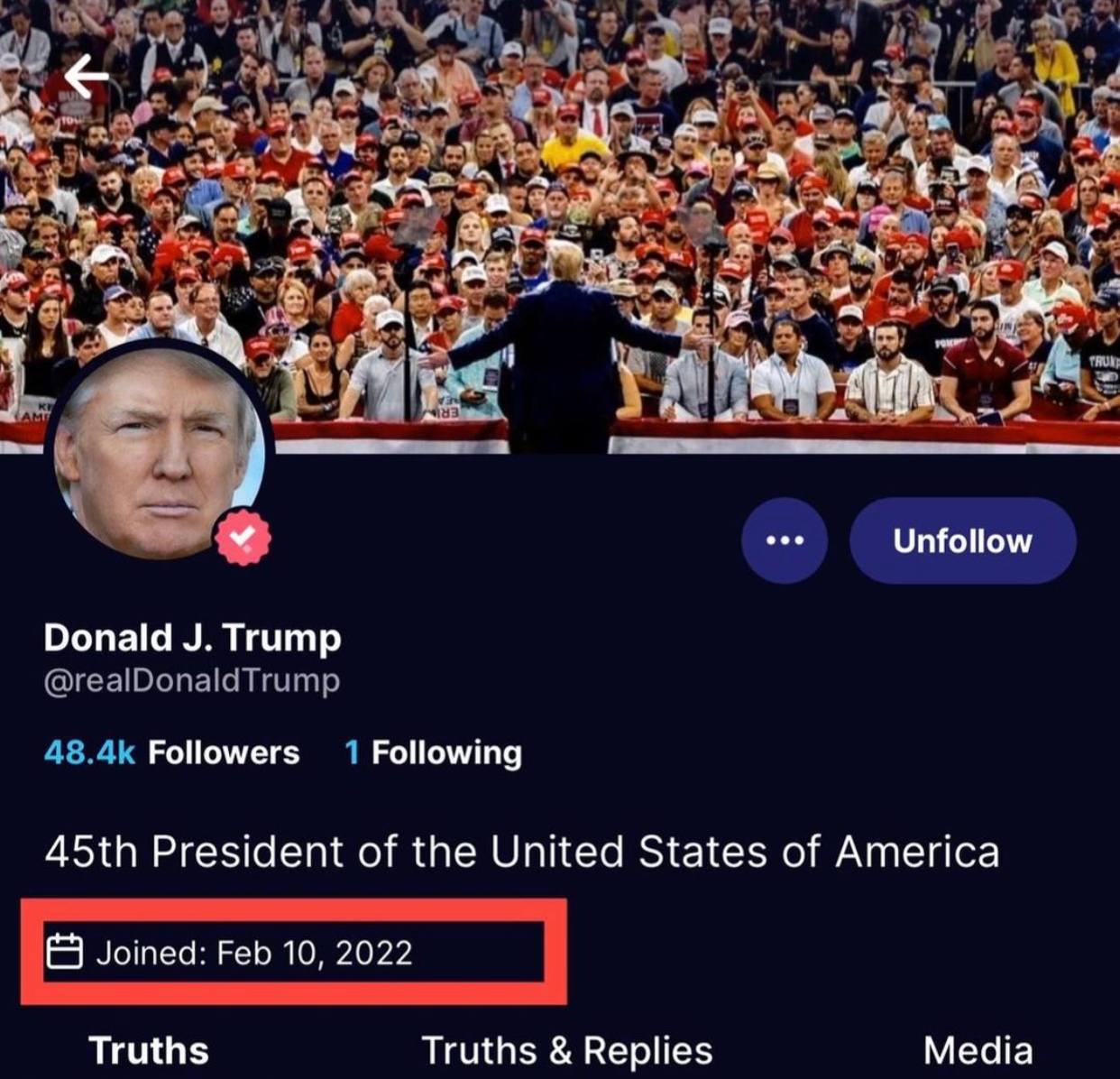Open the three-dot options menu
This screenshot has height=1079, width=1120.
tap(784, 540)
